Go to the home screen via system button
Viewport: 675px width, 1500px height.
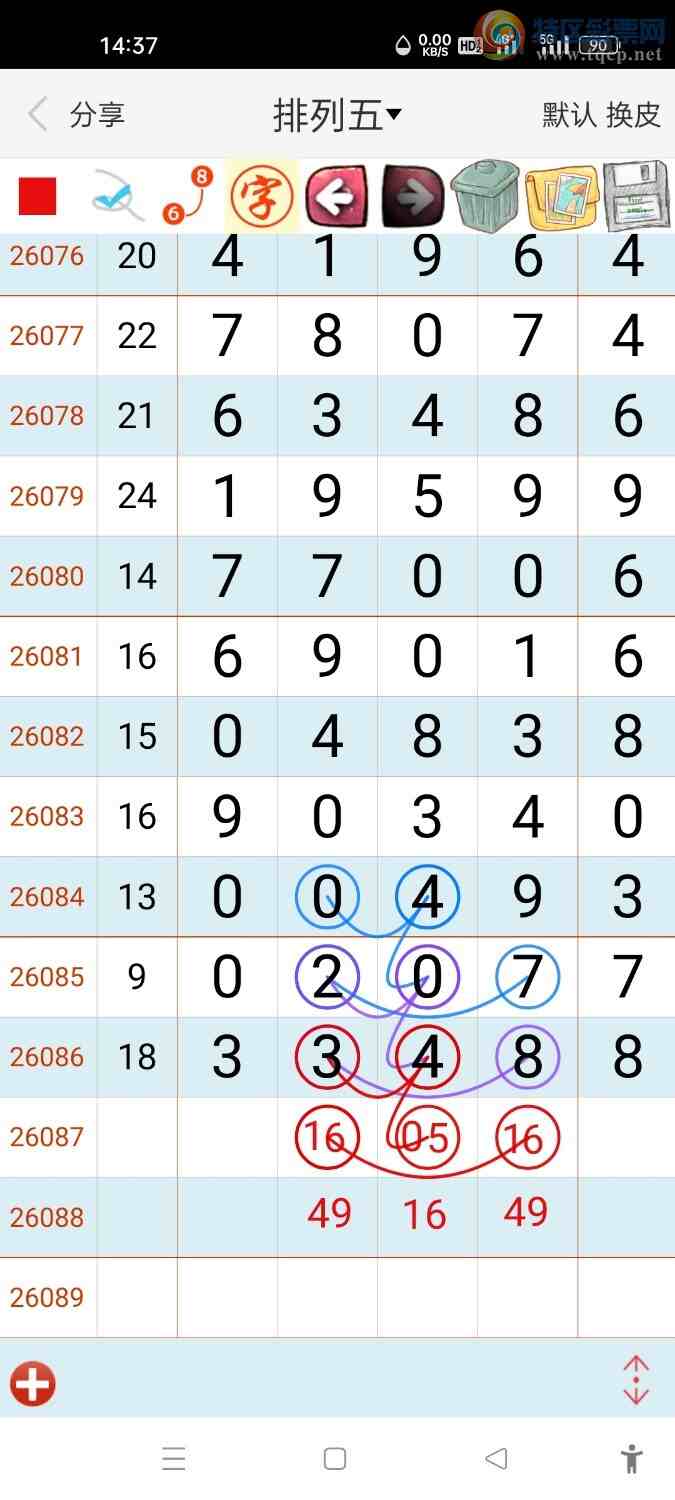coord(335,1459)
